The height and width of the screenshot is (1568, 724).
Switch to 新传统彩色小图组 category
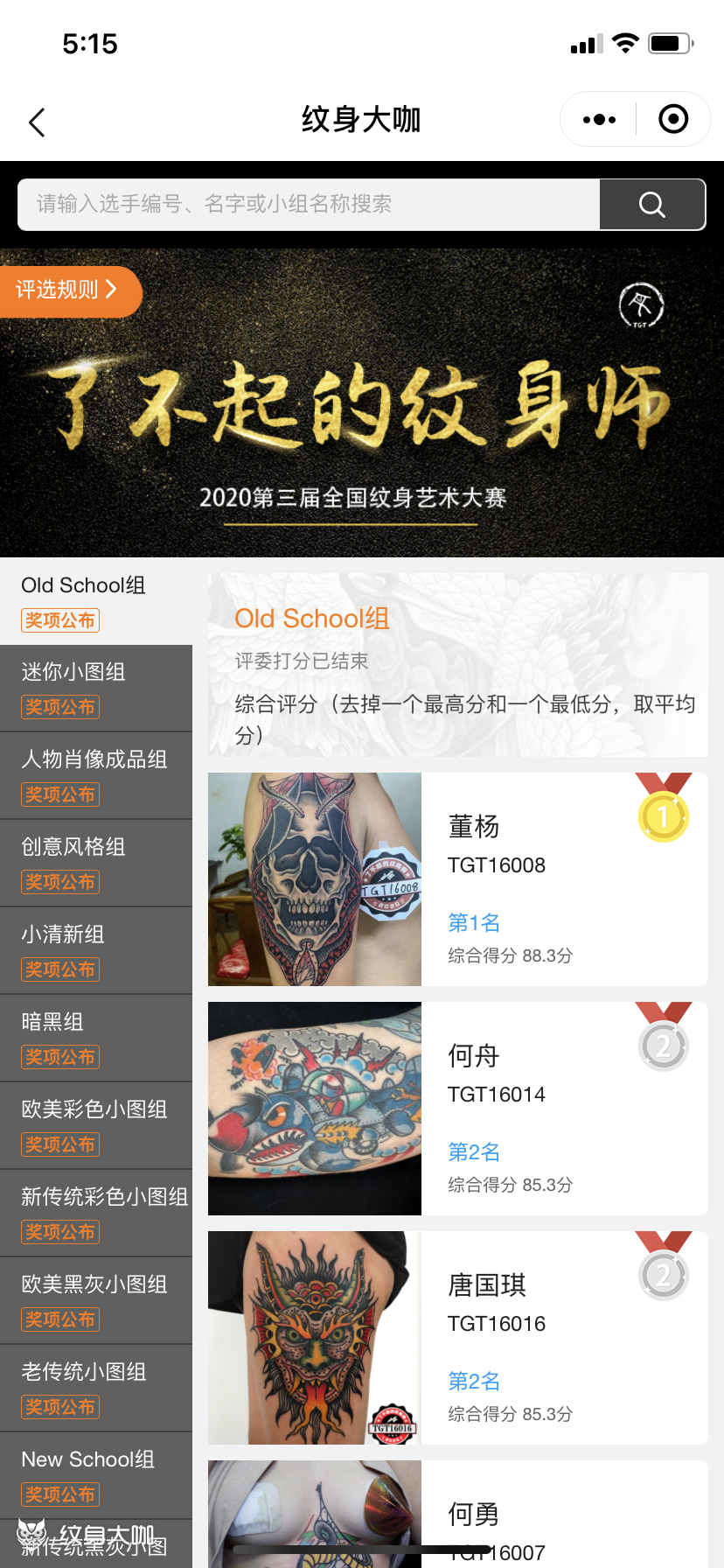coord(96,1213)
